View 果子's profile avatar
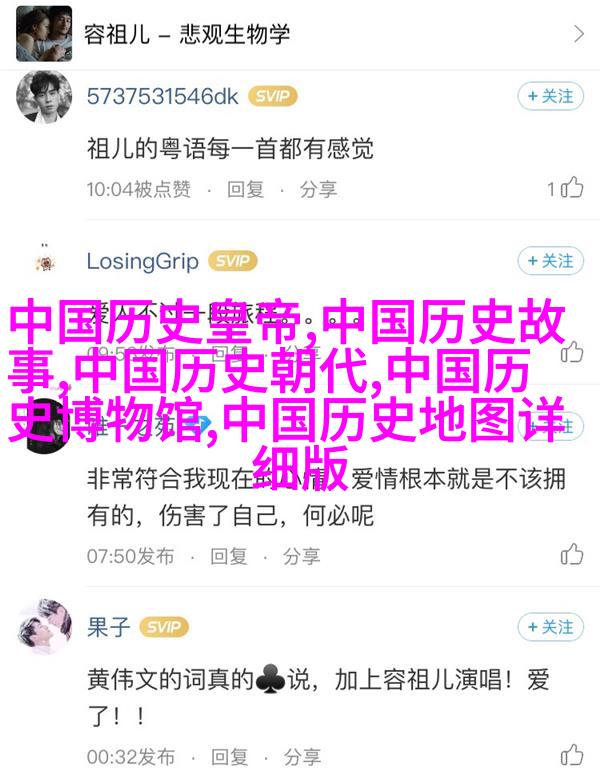600x778 pixels. (x=43, y=628)
